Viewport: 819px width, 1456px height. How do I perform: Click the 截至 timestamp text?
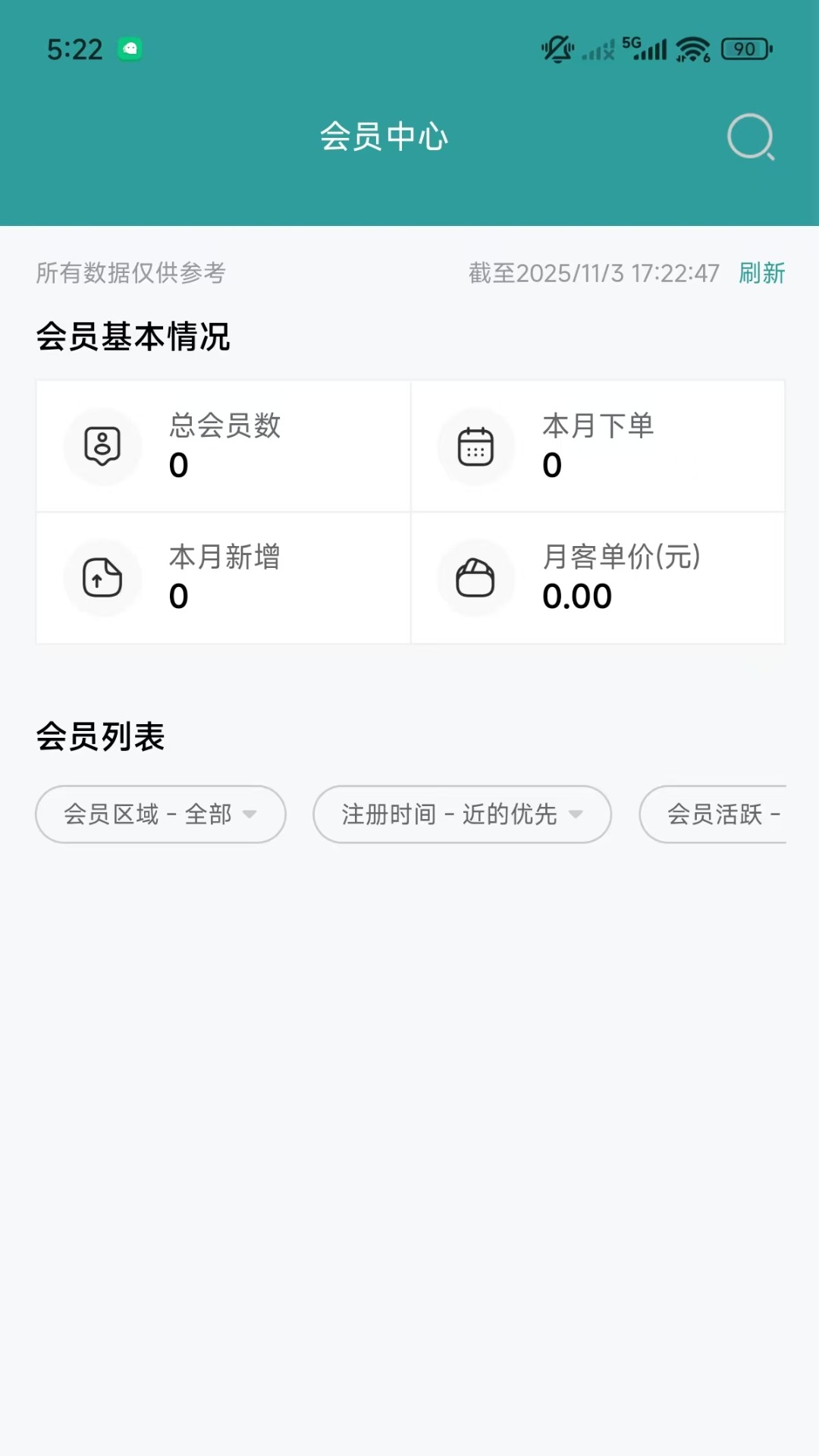pyautogui.click(x=591, y=275)
